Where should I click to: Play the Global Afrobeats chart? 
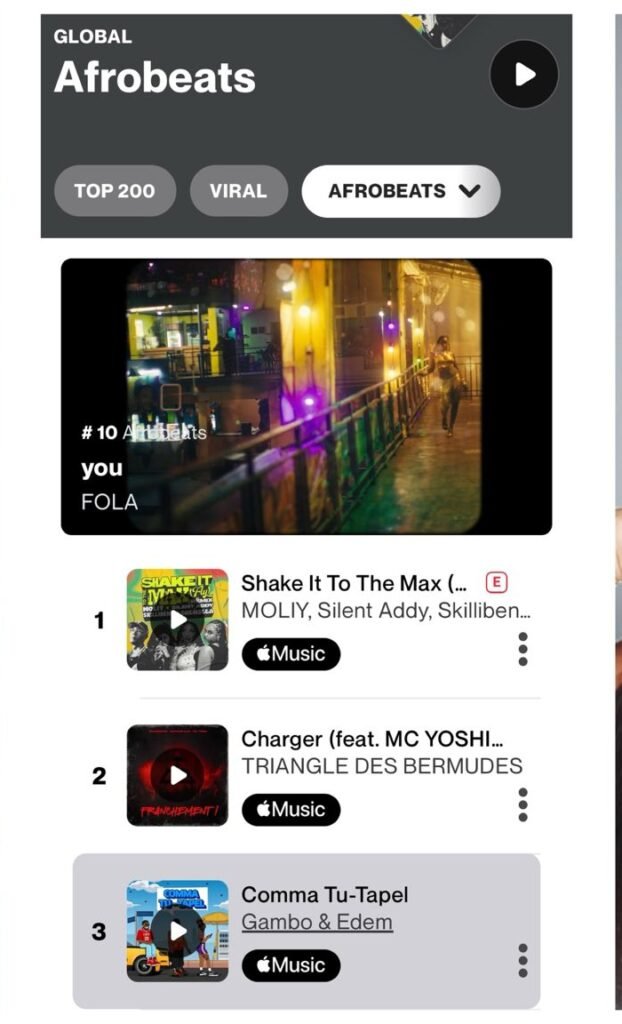524,74
